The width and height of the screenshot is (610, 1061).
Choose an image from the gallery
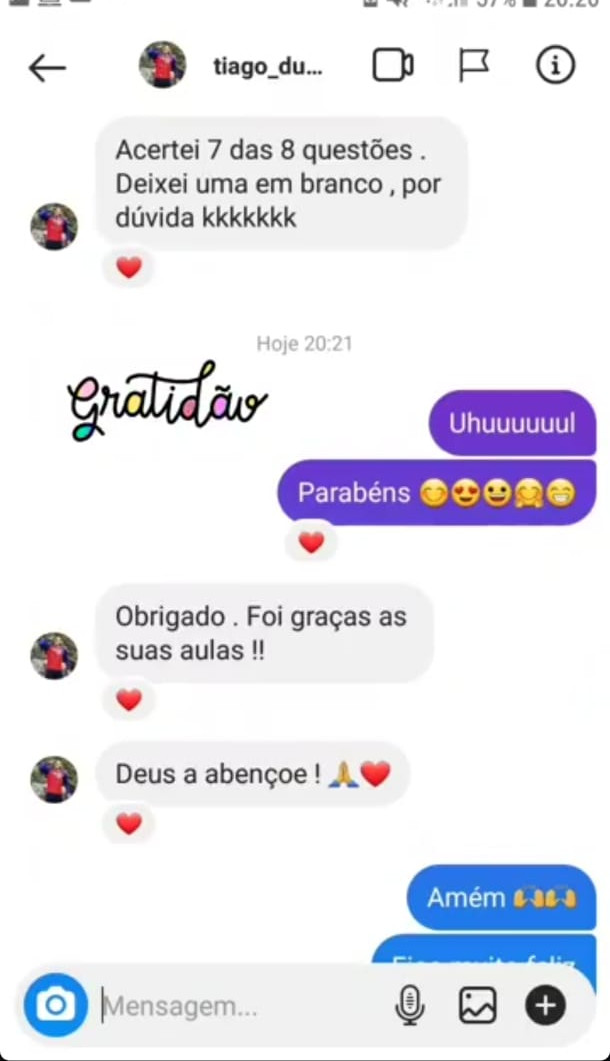tap(478, 1005)
